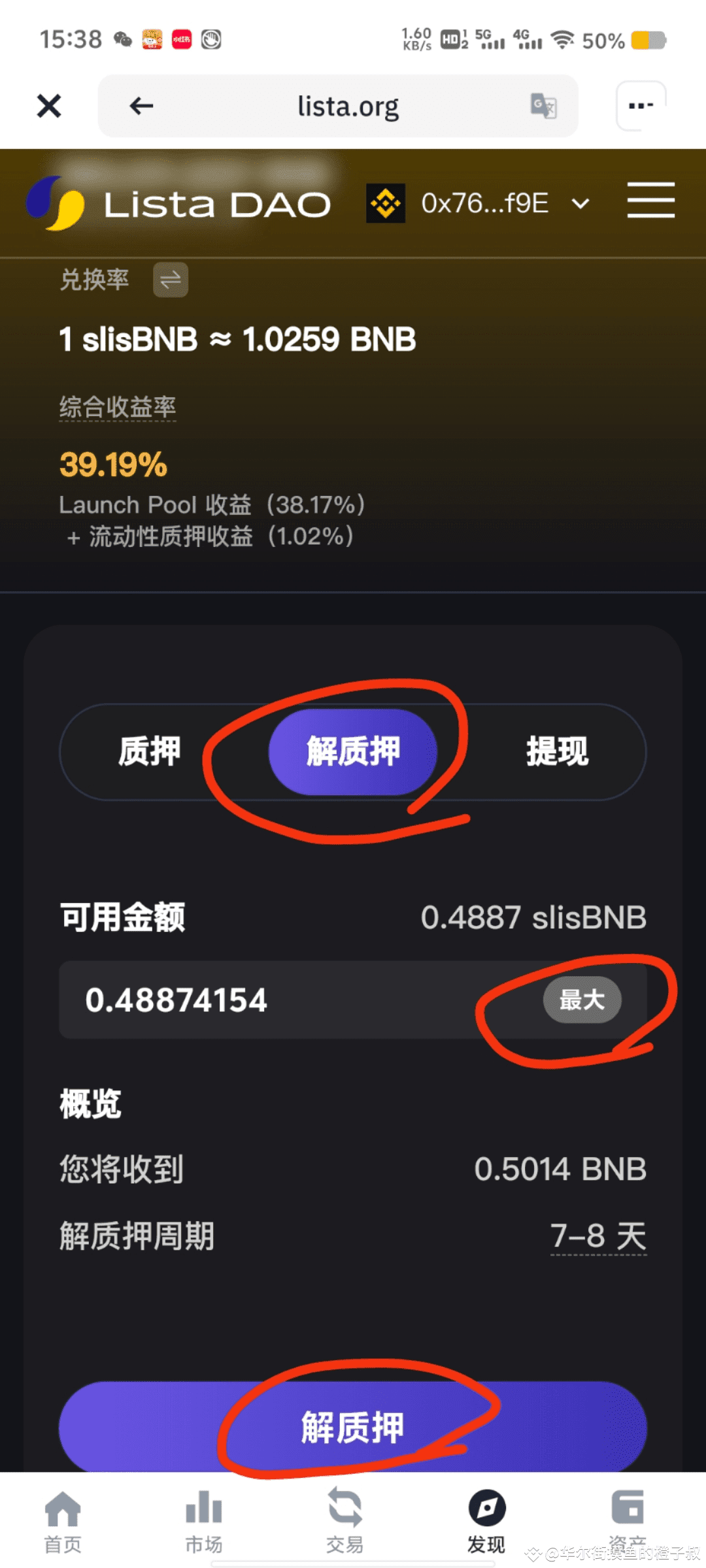Go to the 首页 tab
The height and width of the screenshot is (1568, 706).
tap(63, 1522)
